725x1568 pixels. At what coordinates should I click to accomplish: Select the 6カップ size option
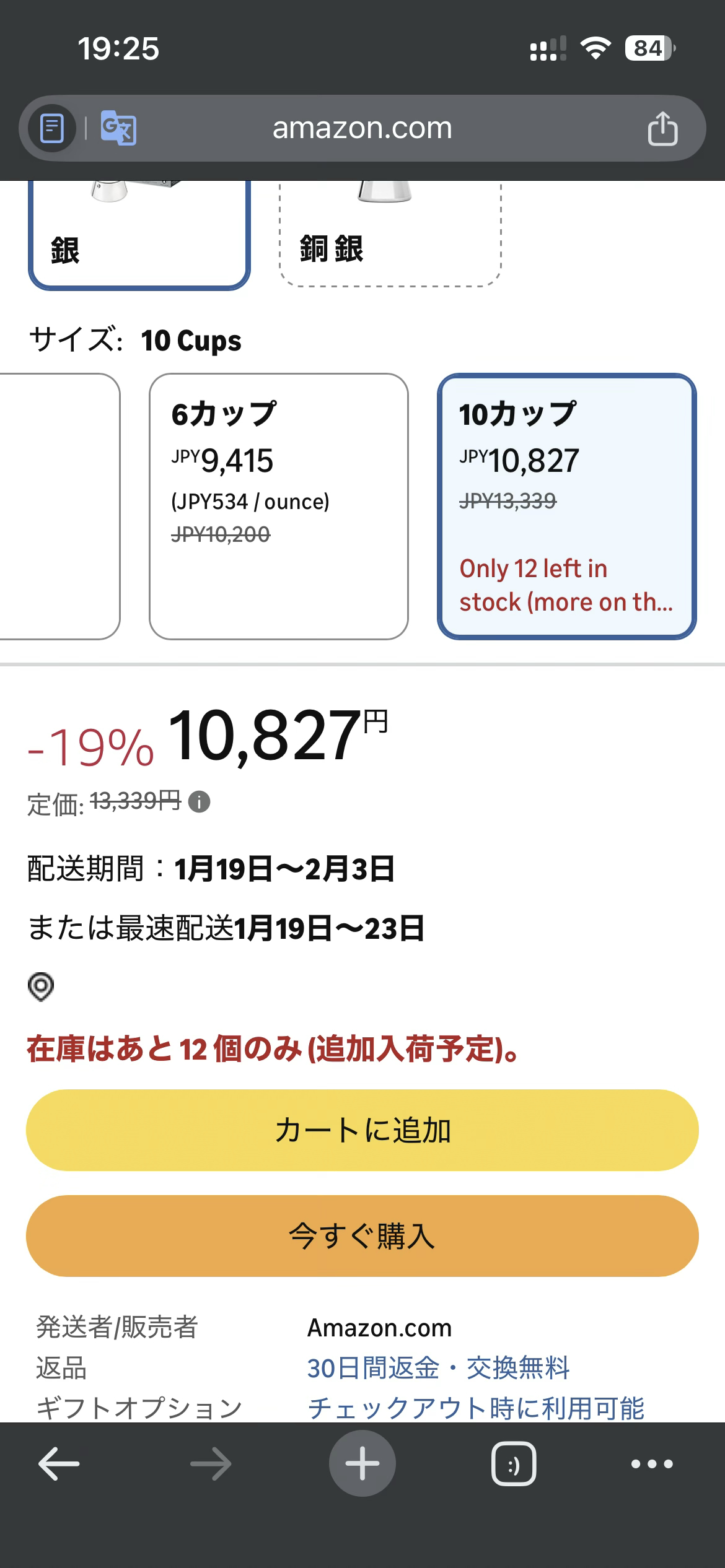(278, 506)
